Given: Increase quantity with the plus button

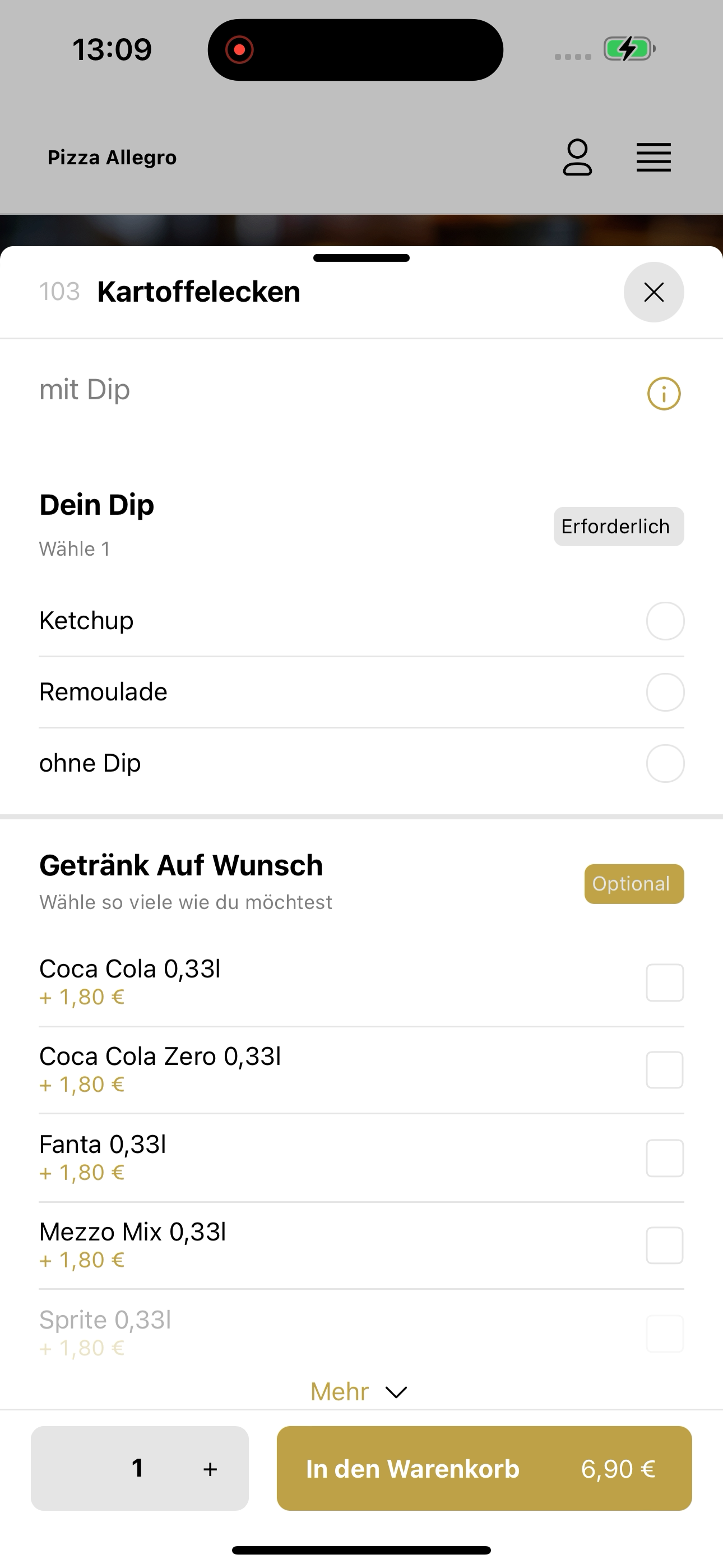Looking at the screenshot, I should [x=210, y=1469].
